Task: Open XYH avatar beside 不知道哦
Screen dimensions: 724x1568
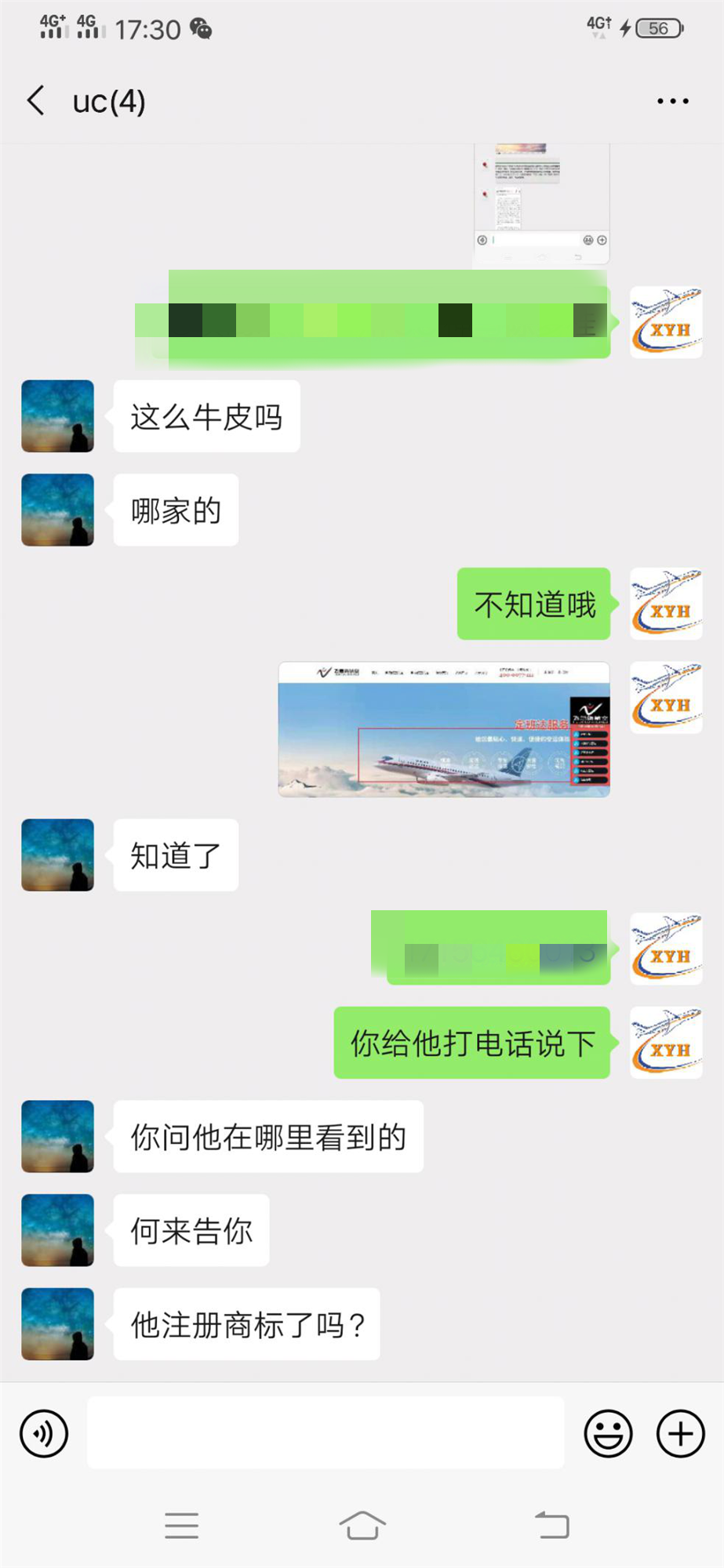Action: click(666, 604)
